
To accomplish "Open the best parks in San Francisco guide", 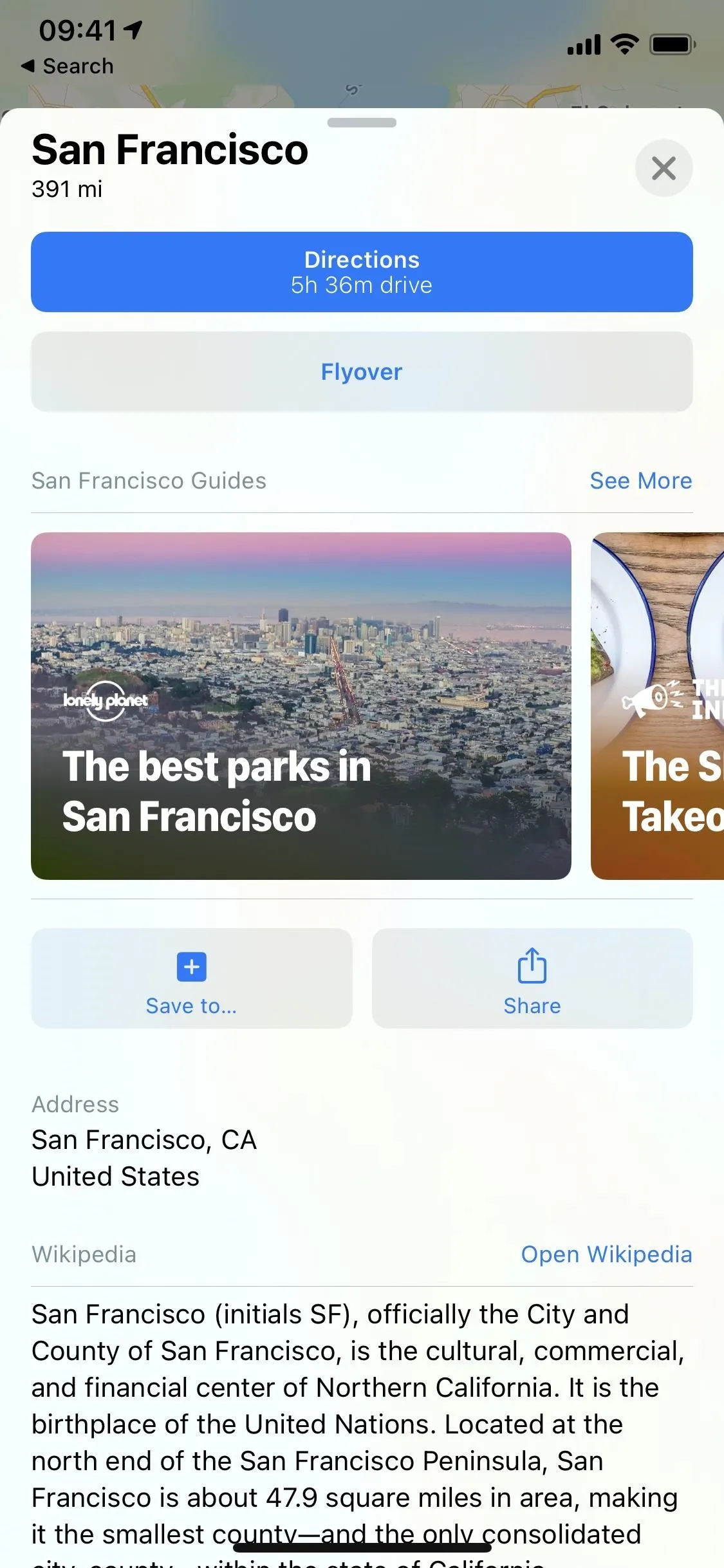I will [301, 705].
